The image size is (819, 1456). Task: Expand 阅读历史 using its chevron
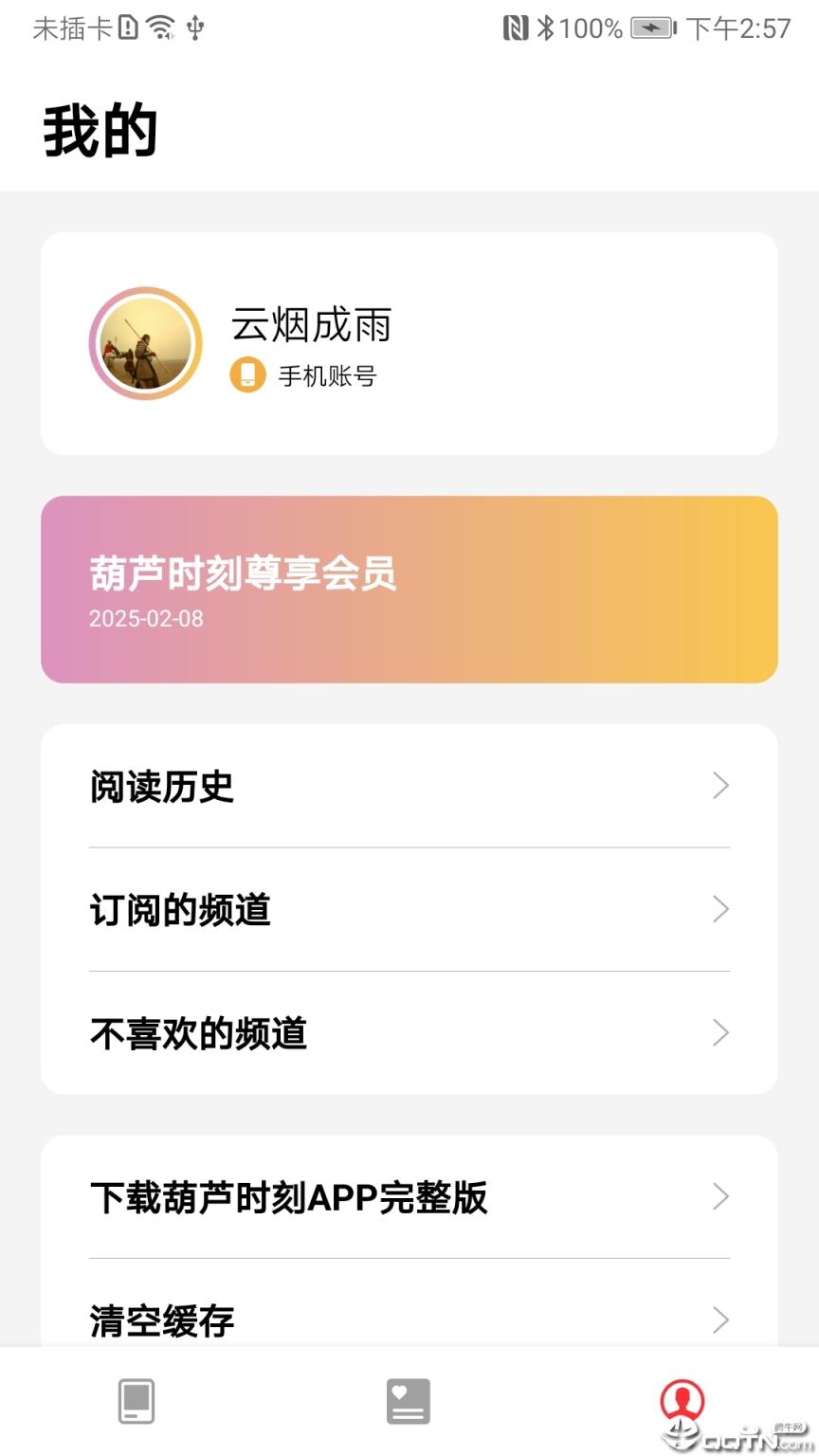(x=720, y=785)
